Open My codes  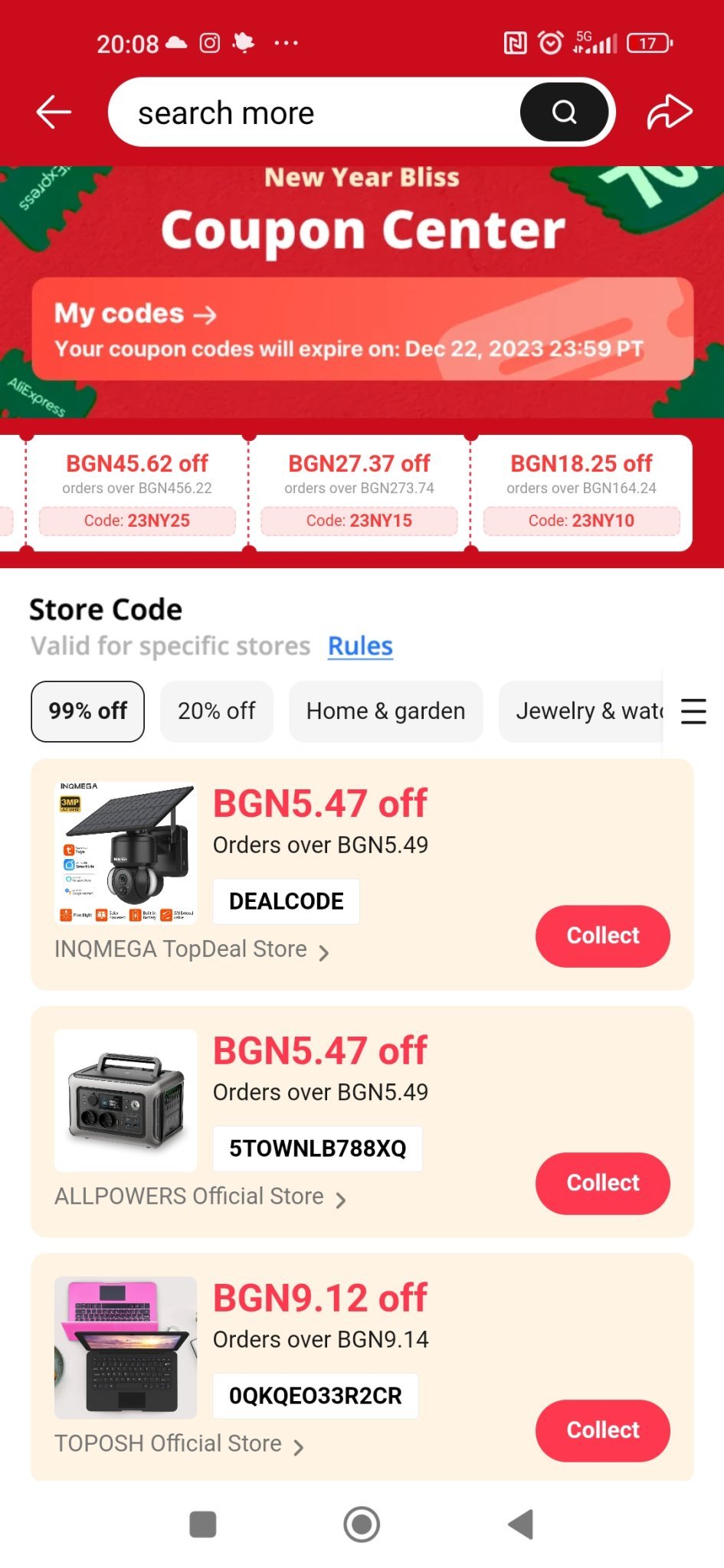[136, 314]
